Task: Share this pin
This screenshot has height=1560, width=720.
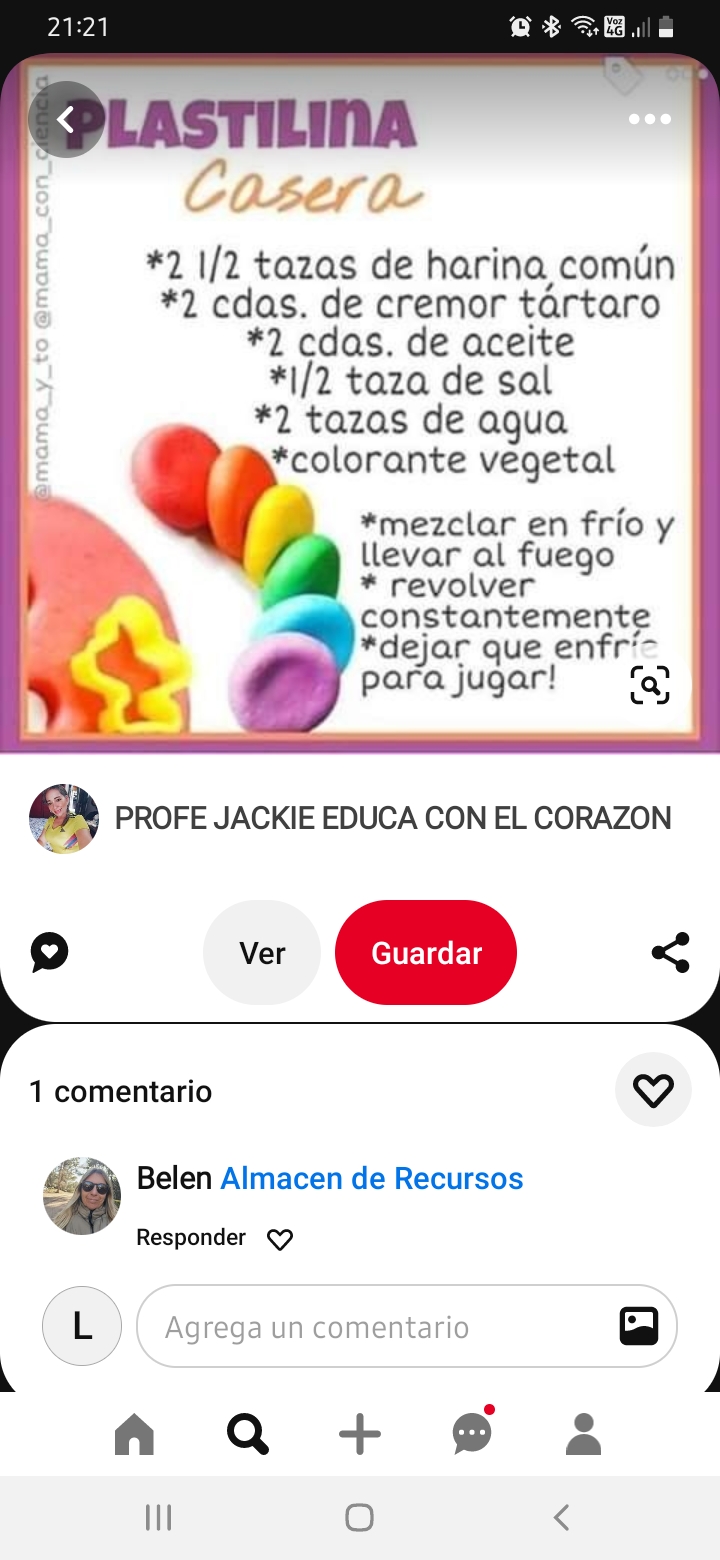Action: click(x=670, y=953)
